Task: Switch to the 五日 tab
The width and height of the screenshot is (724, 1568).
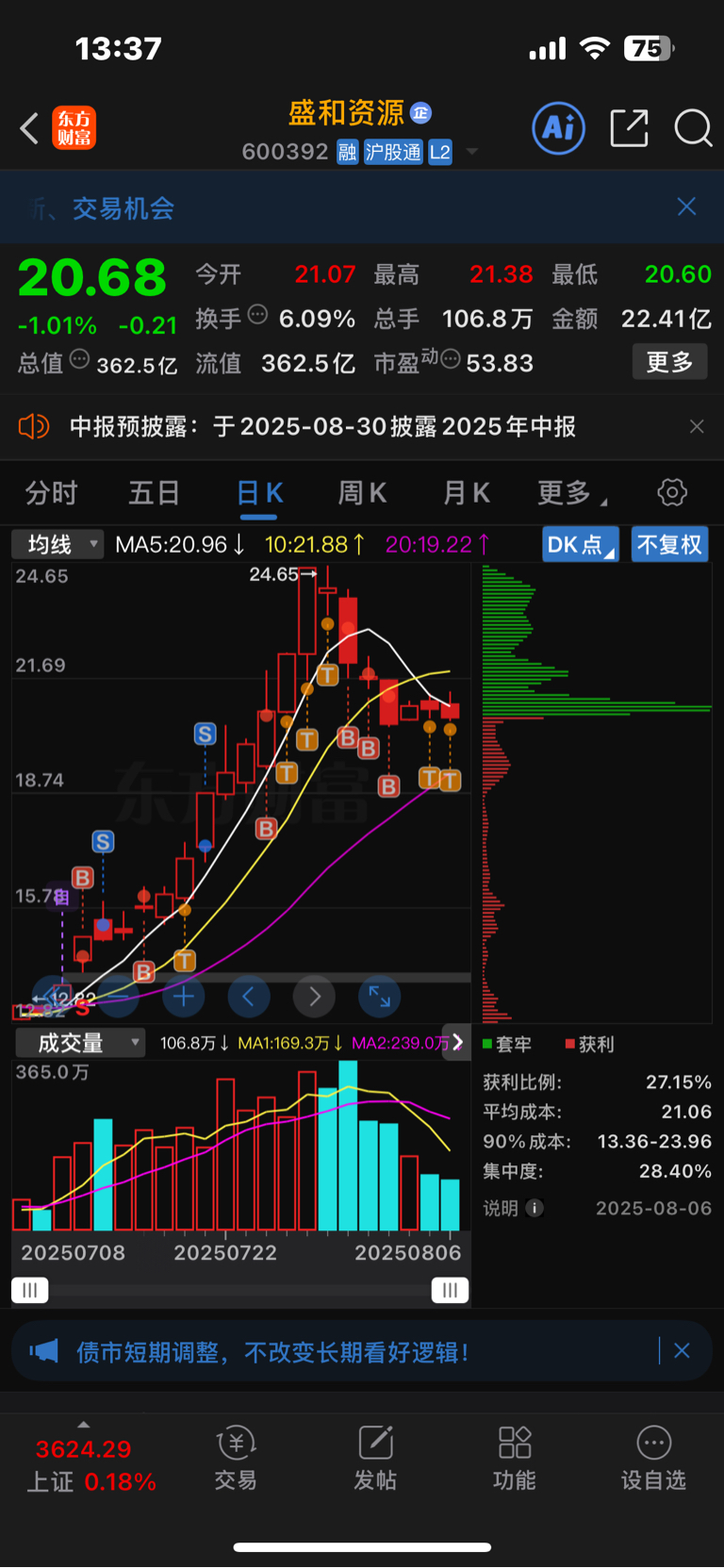Action: pyautogui.click(x=155, y=493)
